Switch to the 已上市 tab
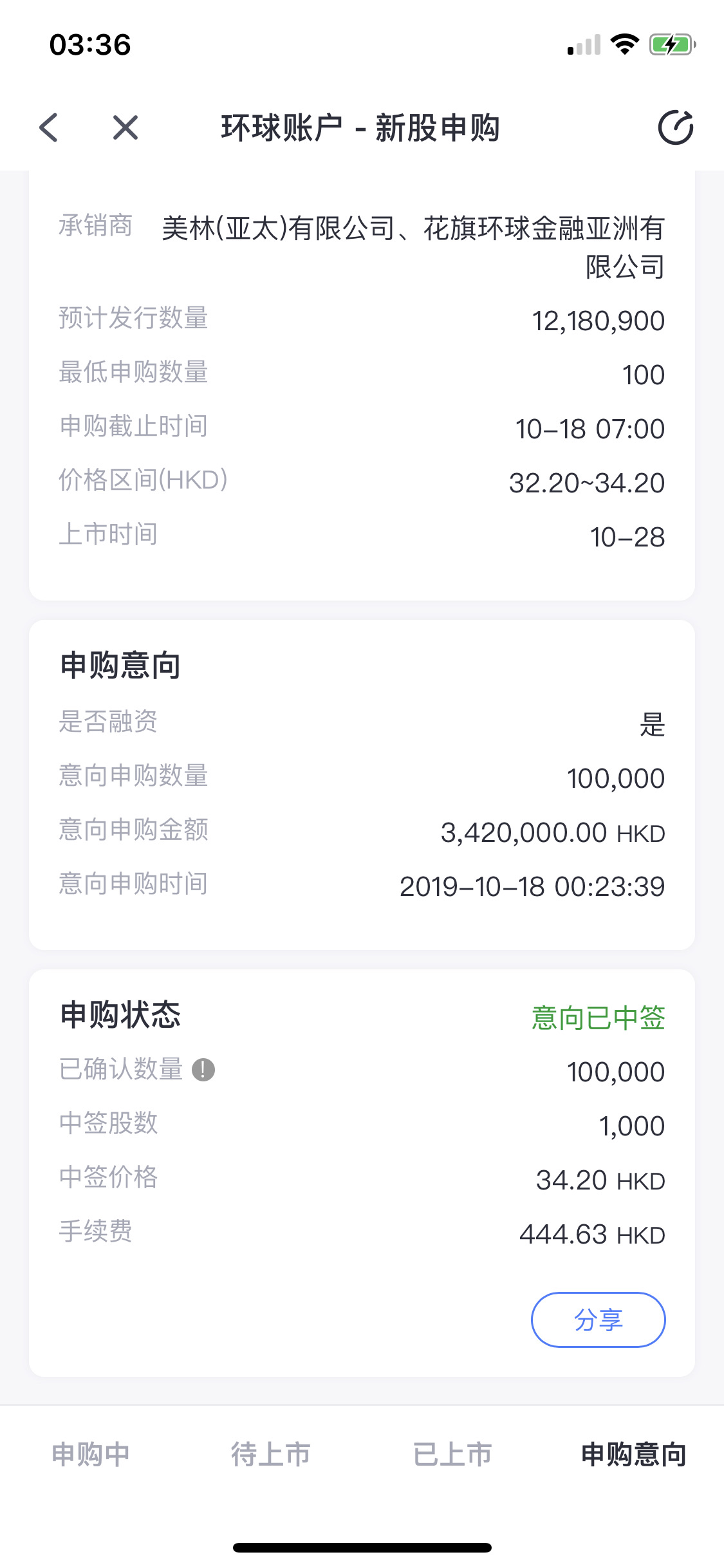The height and width of the screenshot is (1568, 724). coord(452,1455)
